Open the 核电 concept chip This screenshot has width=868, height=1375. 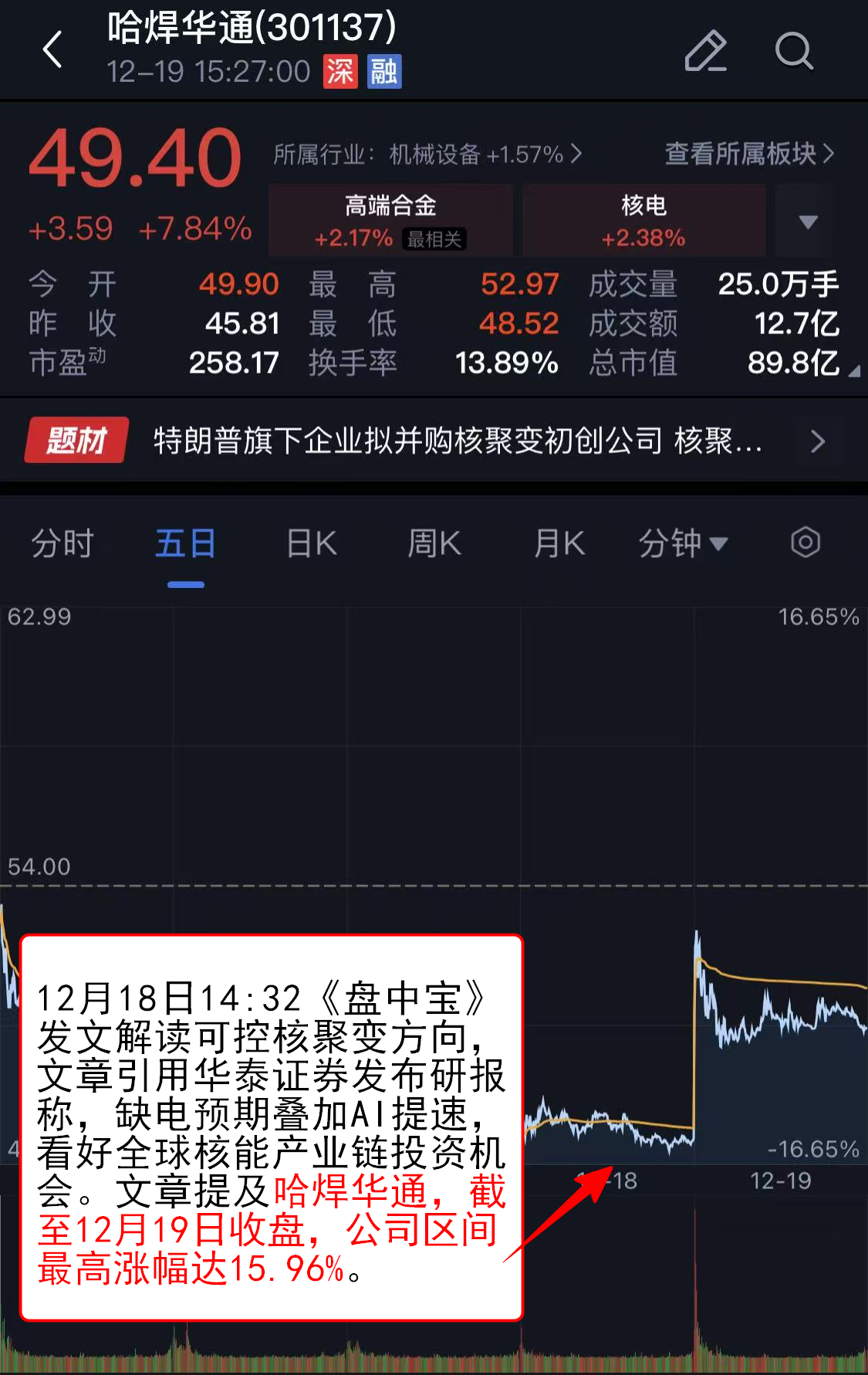click(x=643, y=221)
